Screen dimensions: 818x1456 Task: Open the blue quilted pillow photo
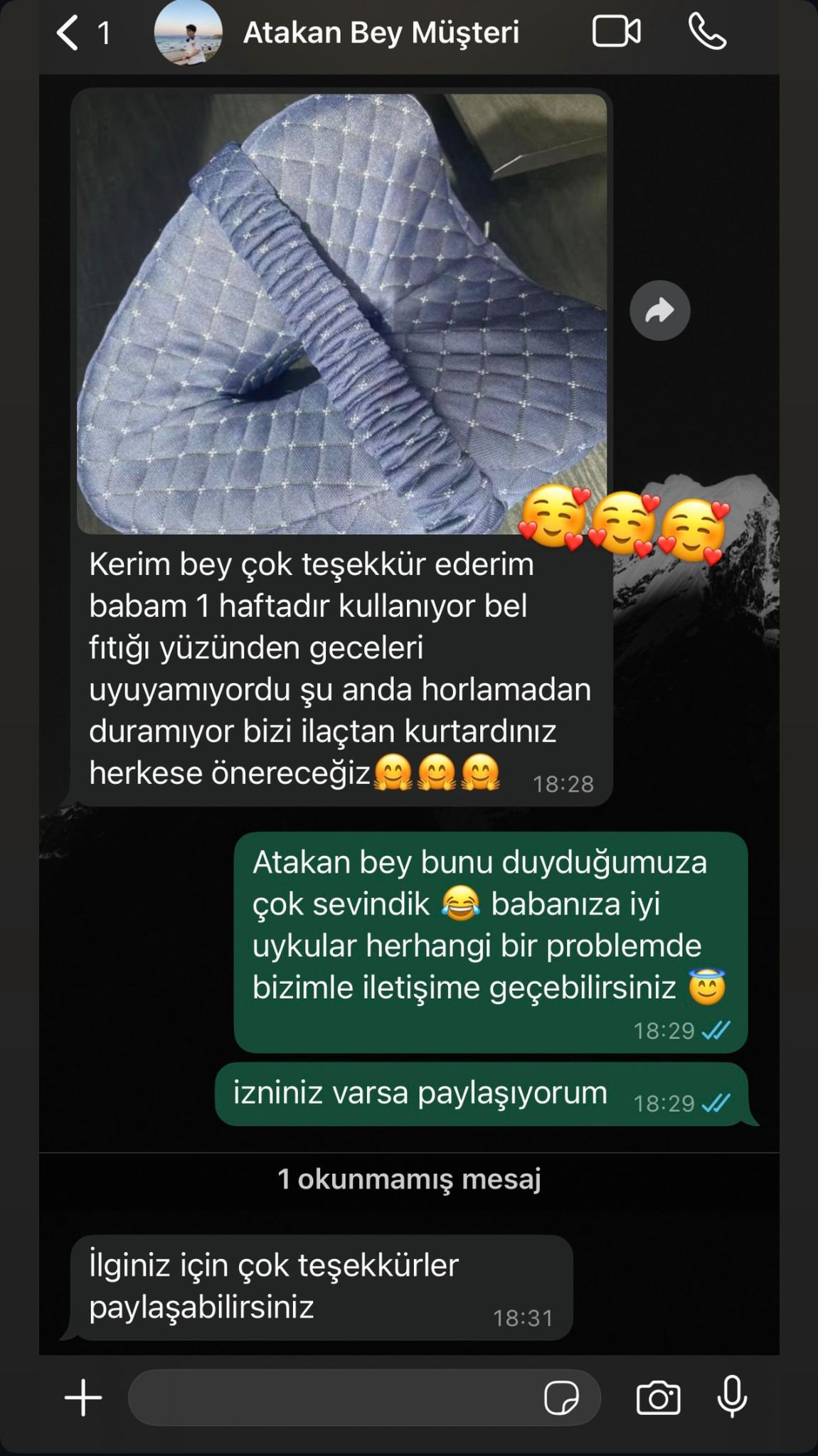[341, 313]
